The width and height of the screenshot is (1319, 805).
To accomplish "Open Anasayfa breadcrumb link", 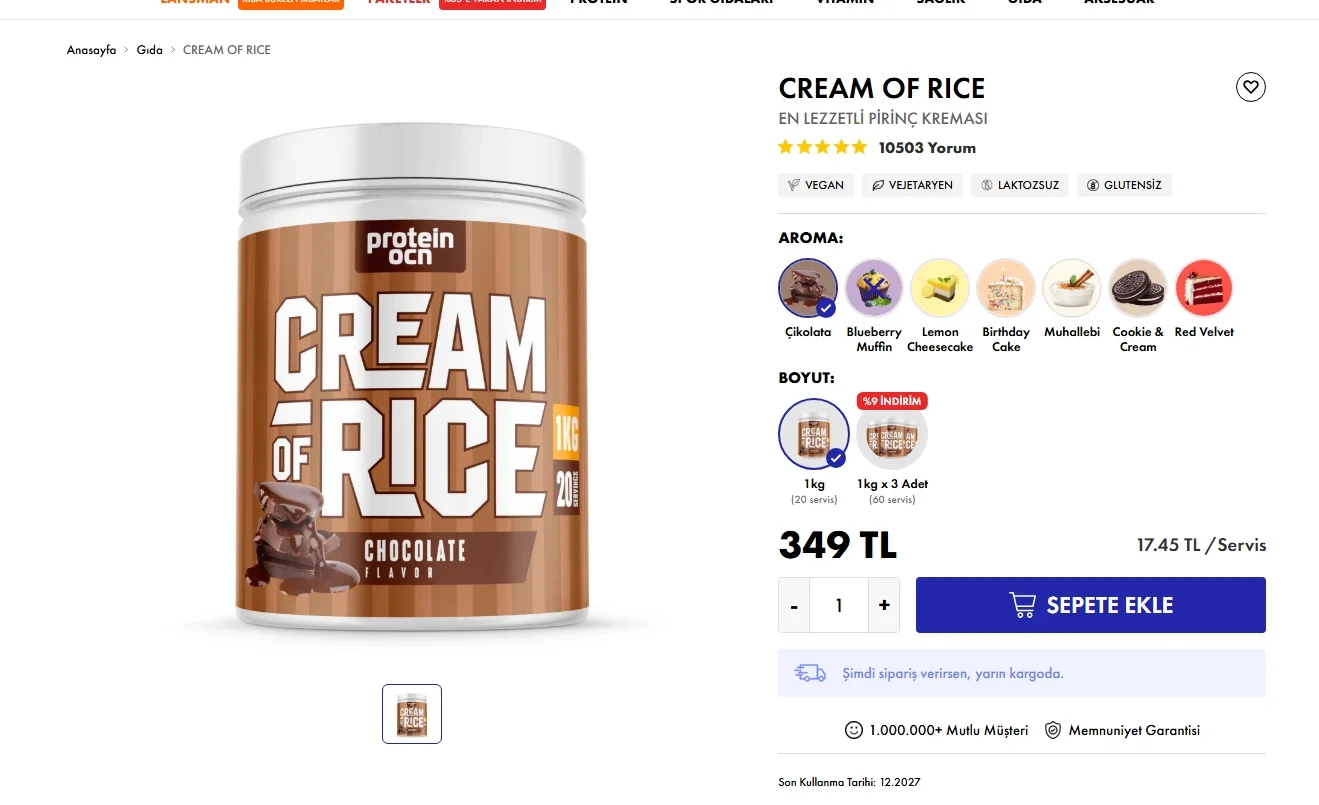I will (91, 50).
